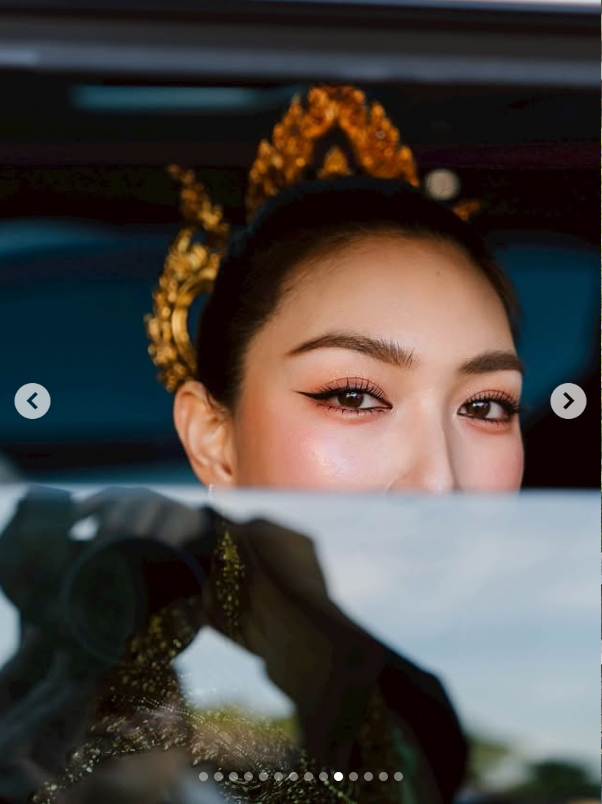Advance to the next photo in carousel

coord(568,401)
